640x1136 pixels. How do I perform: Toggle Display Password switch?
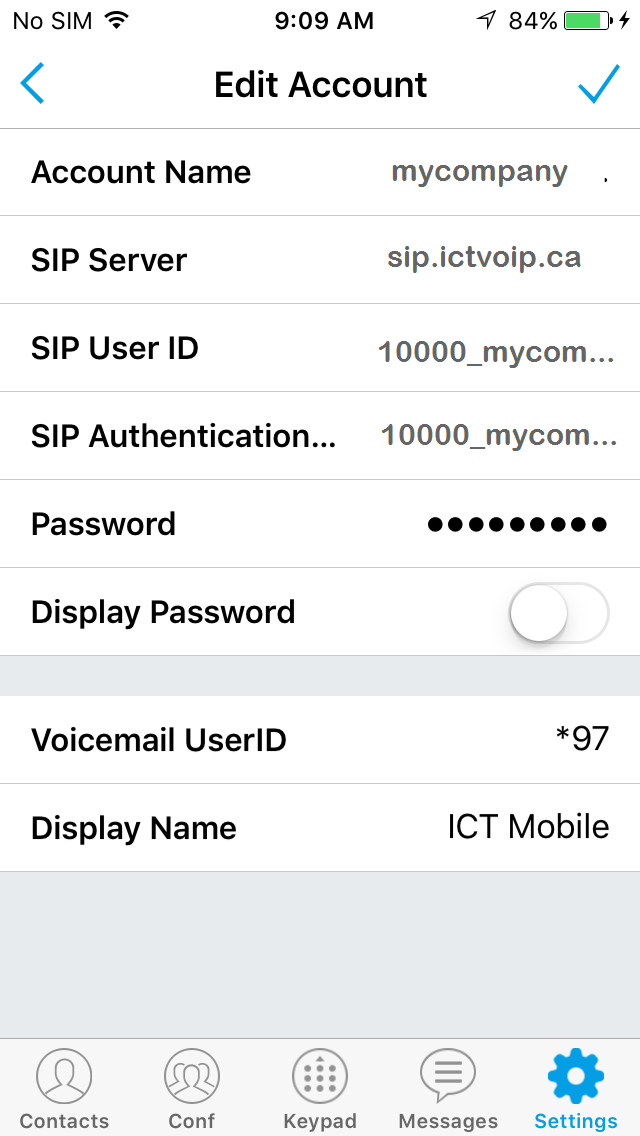tap(559, 612)
